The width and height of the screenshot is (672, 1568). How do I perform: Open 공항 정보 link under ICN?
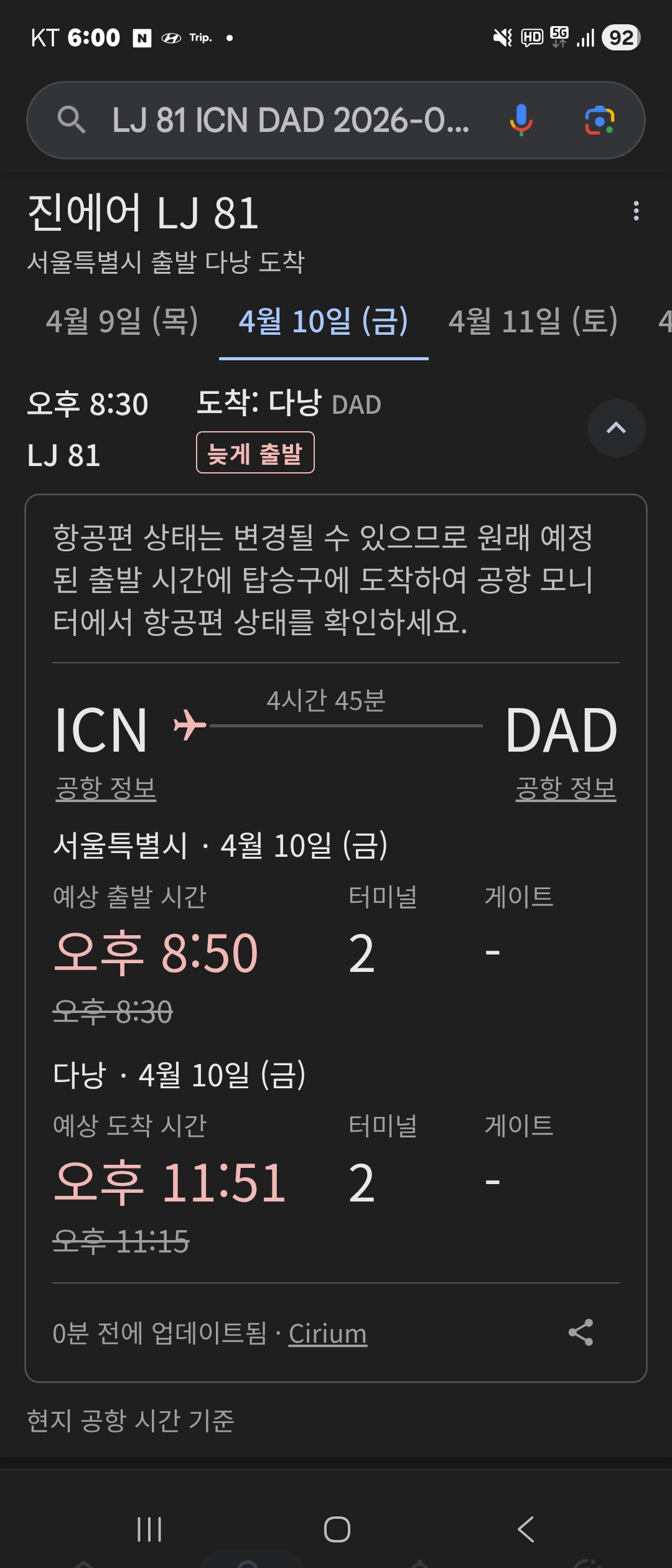coord(106,788)
